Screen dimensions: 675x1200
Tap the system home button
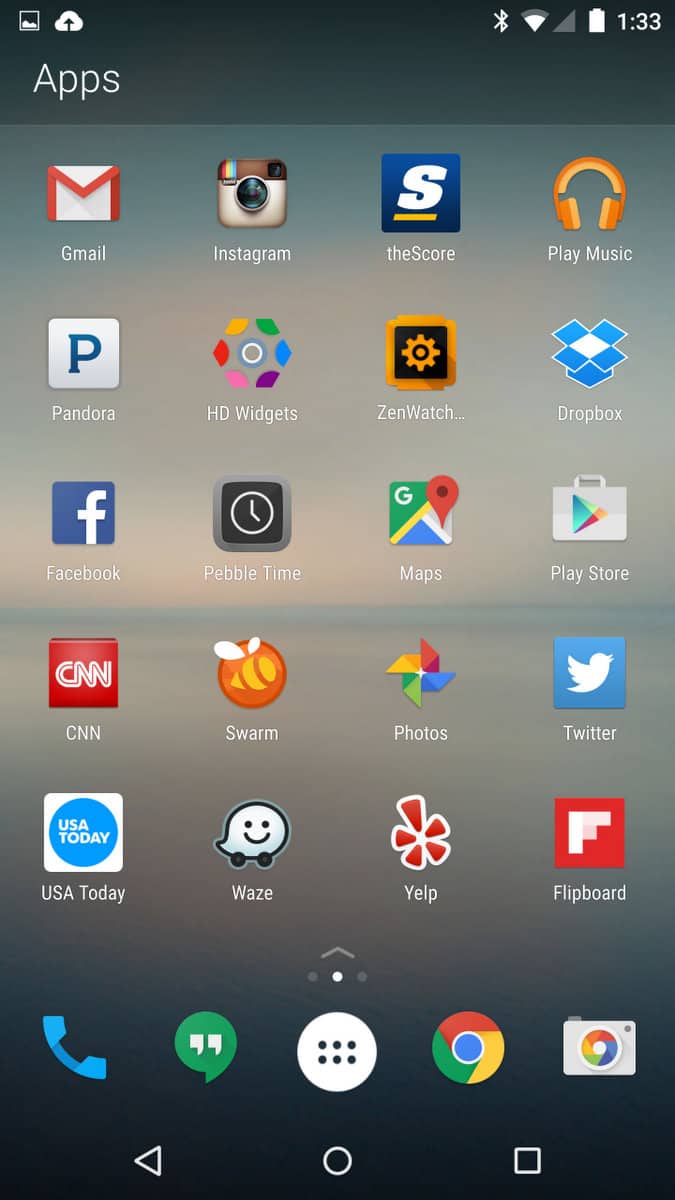point(337,1160)
